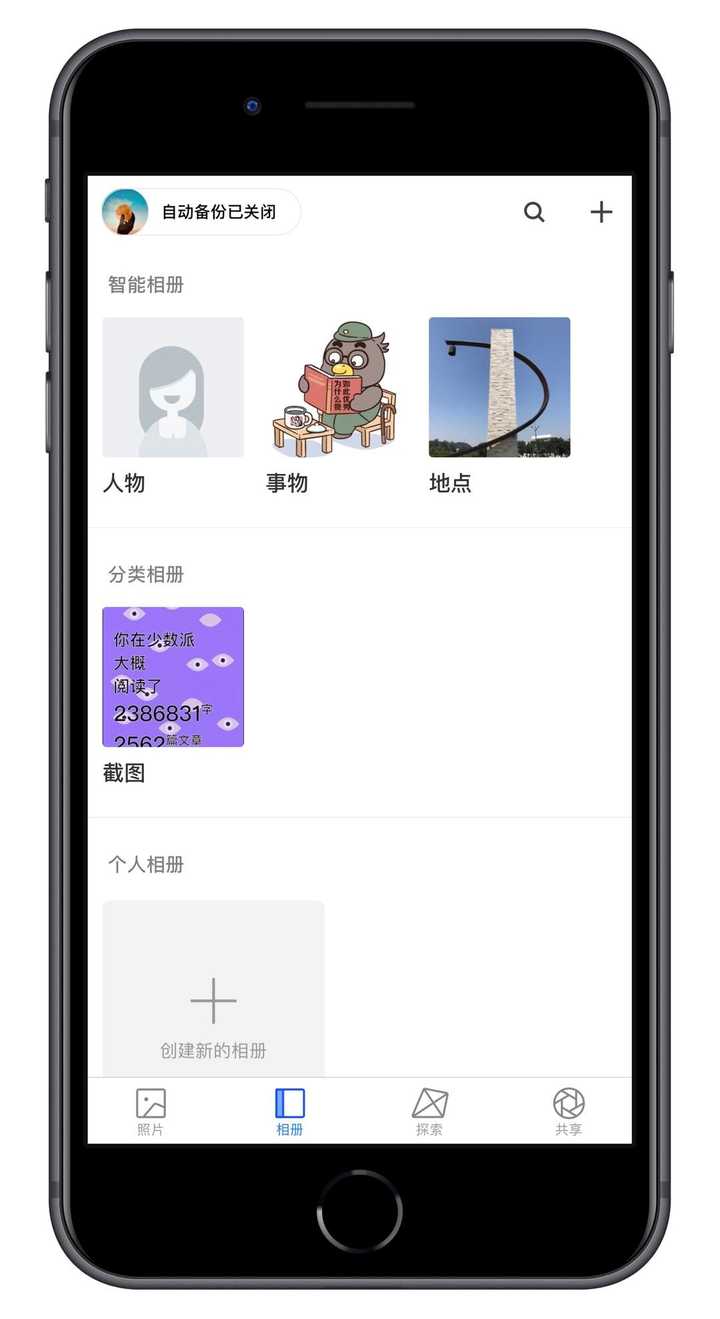Create a new album via 创建新的相册
Screen dimensions: 720x1319
click(x=213, y=1000)
